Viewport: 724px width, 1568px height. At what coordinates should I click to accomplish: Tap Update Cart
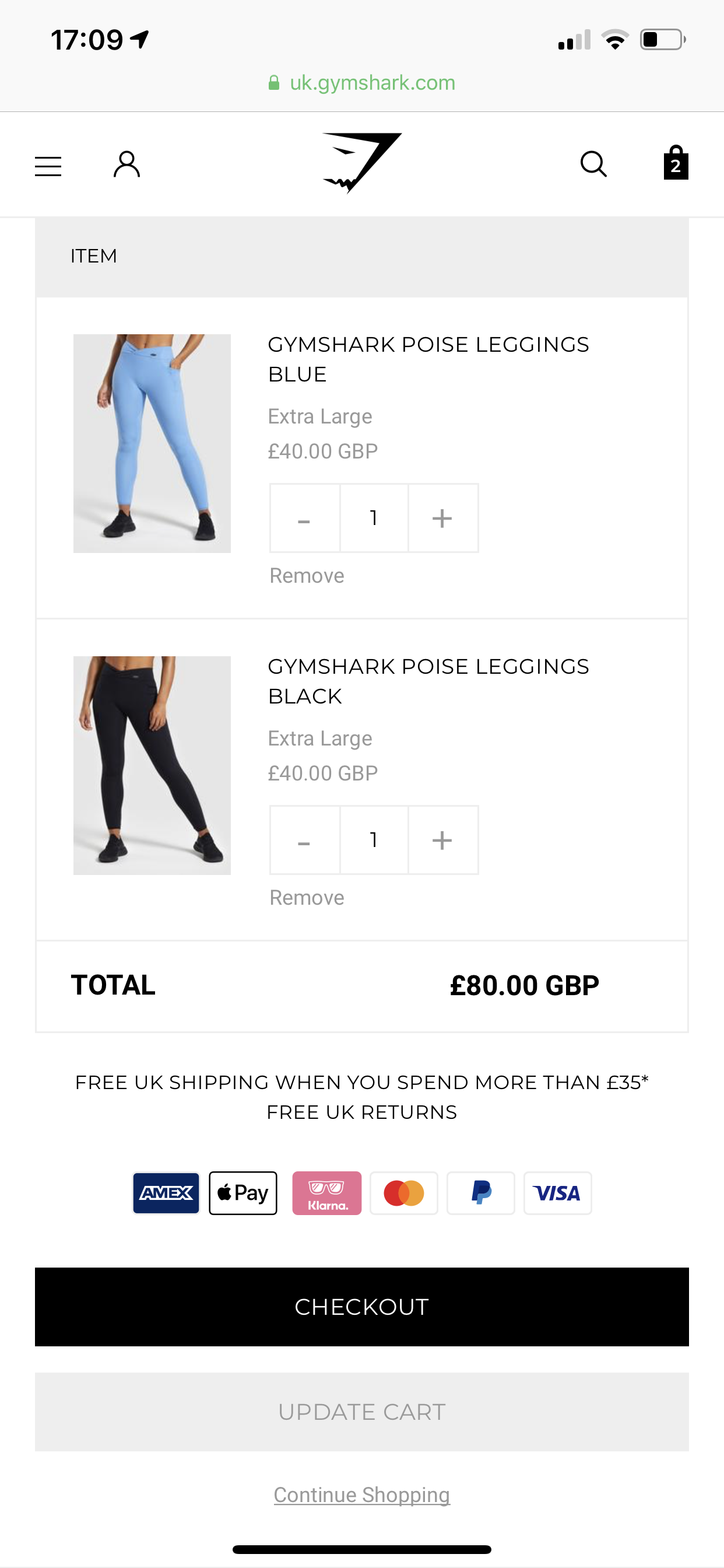pyautogui.click(x=361, y=1412)
